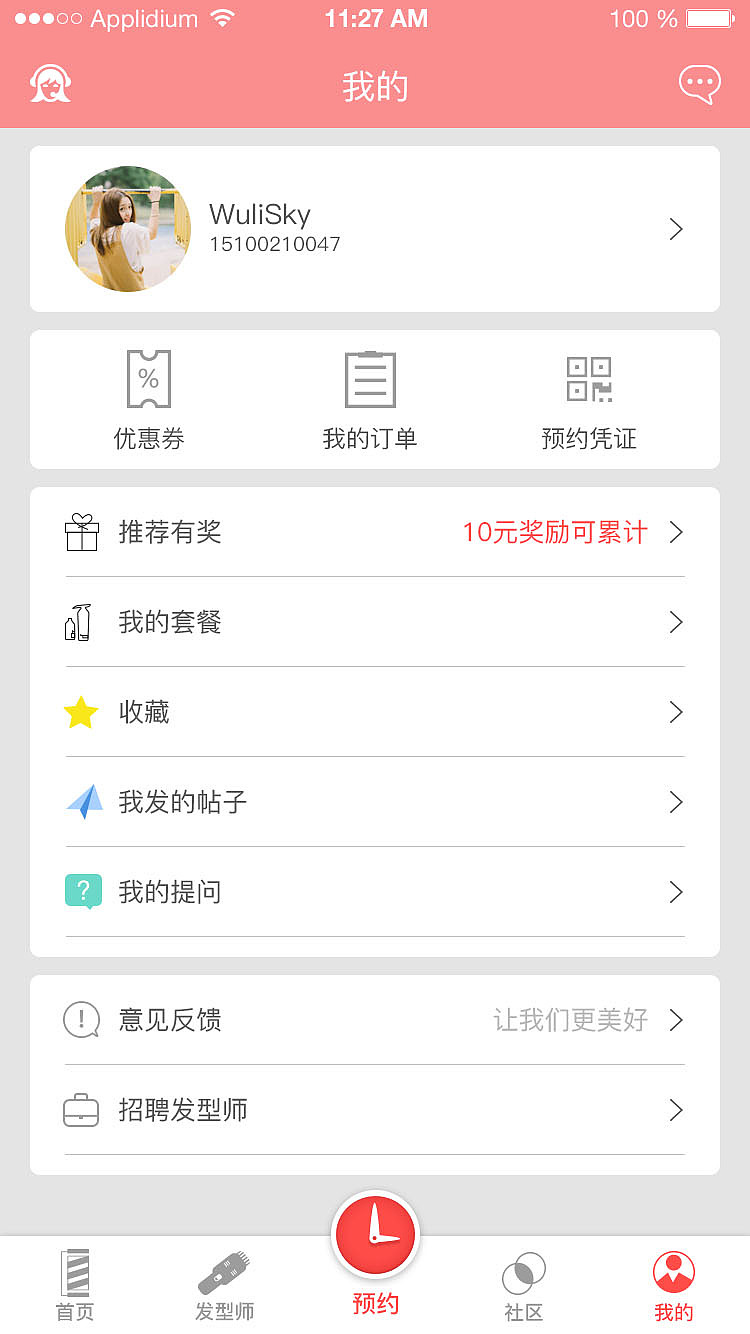Expand the 我的套餐 row arrow
750x1334 pixels.
(675, 622)
